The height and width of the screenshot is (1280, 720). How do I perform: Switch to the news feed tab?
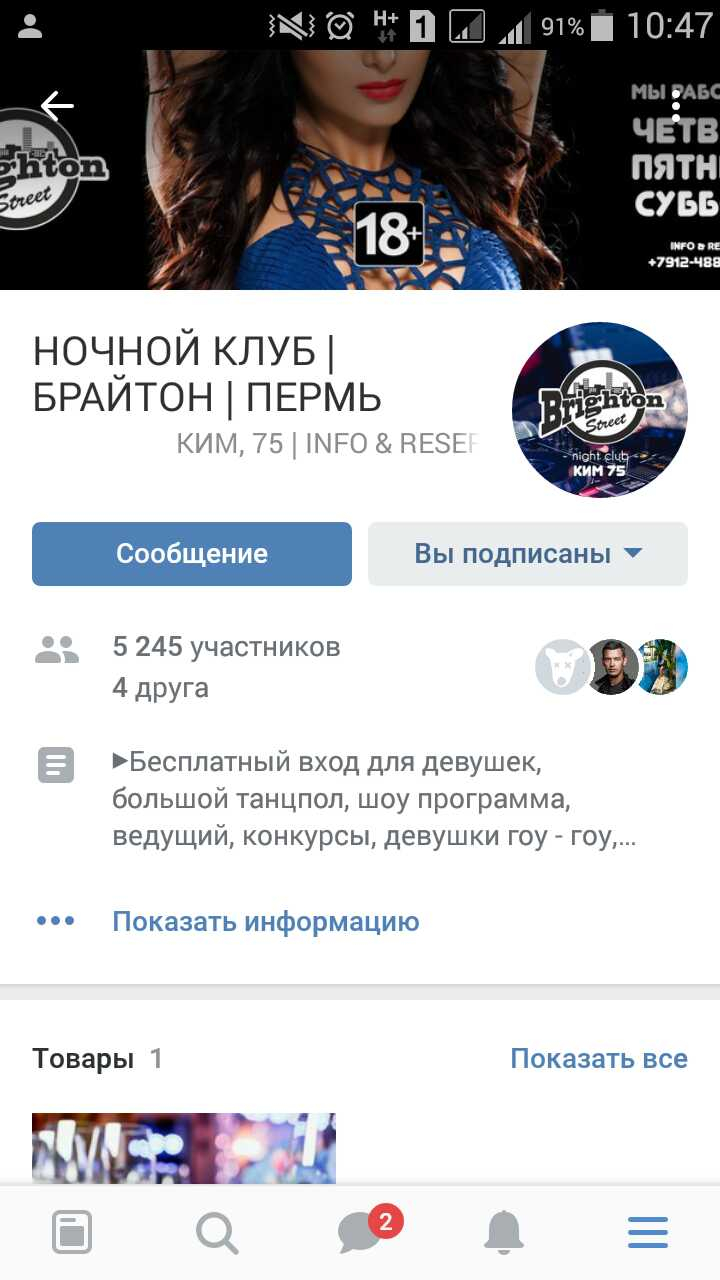[72, 1232]
